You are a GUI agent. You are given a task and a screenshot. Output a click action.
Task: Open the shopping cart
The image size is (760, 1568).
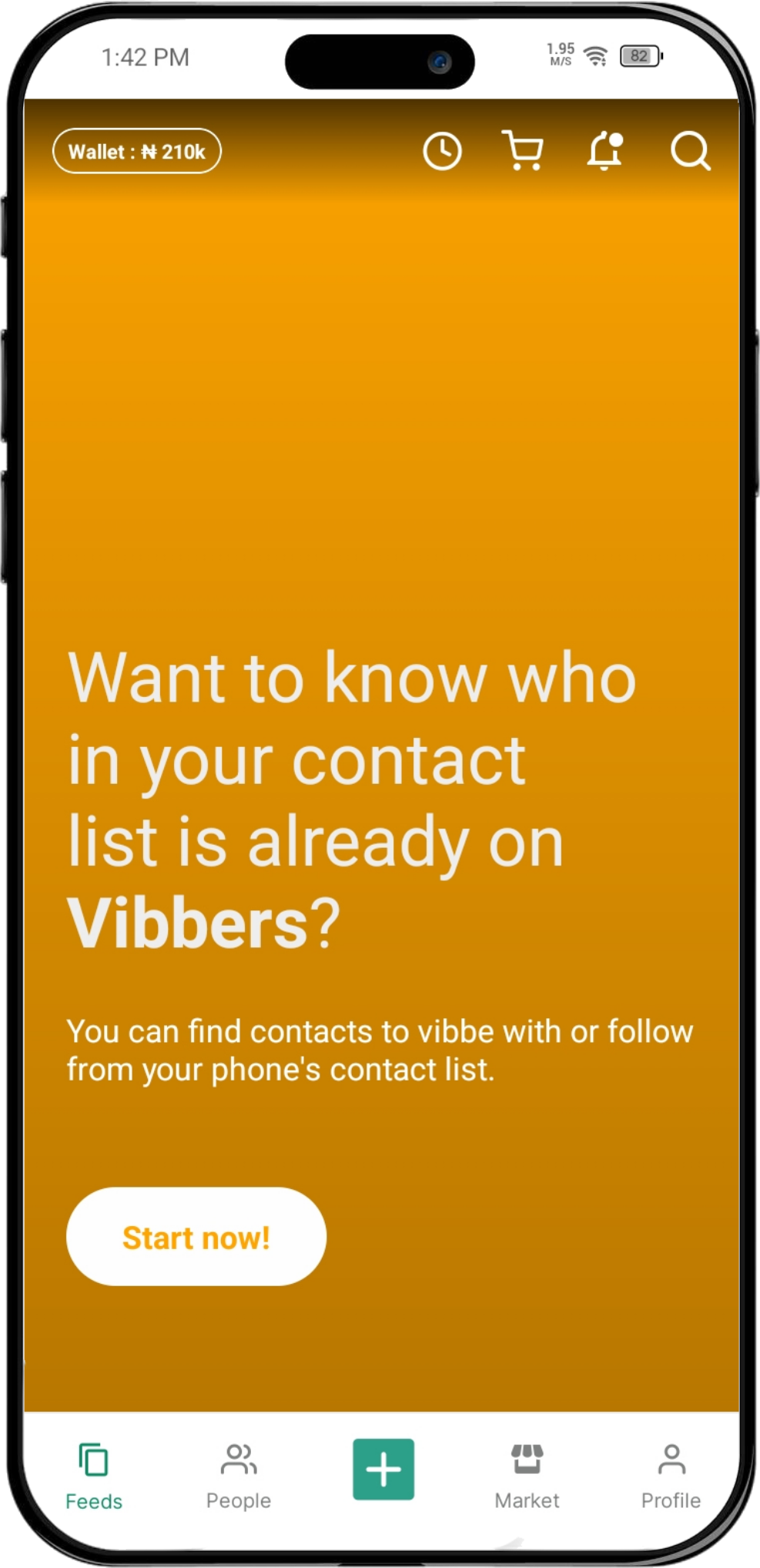523,149
